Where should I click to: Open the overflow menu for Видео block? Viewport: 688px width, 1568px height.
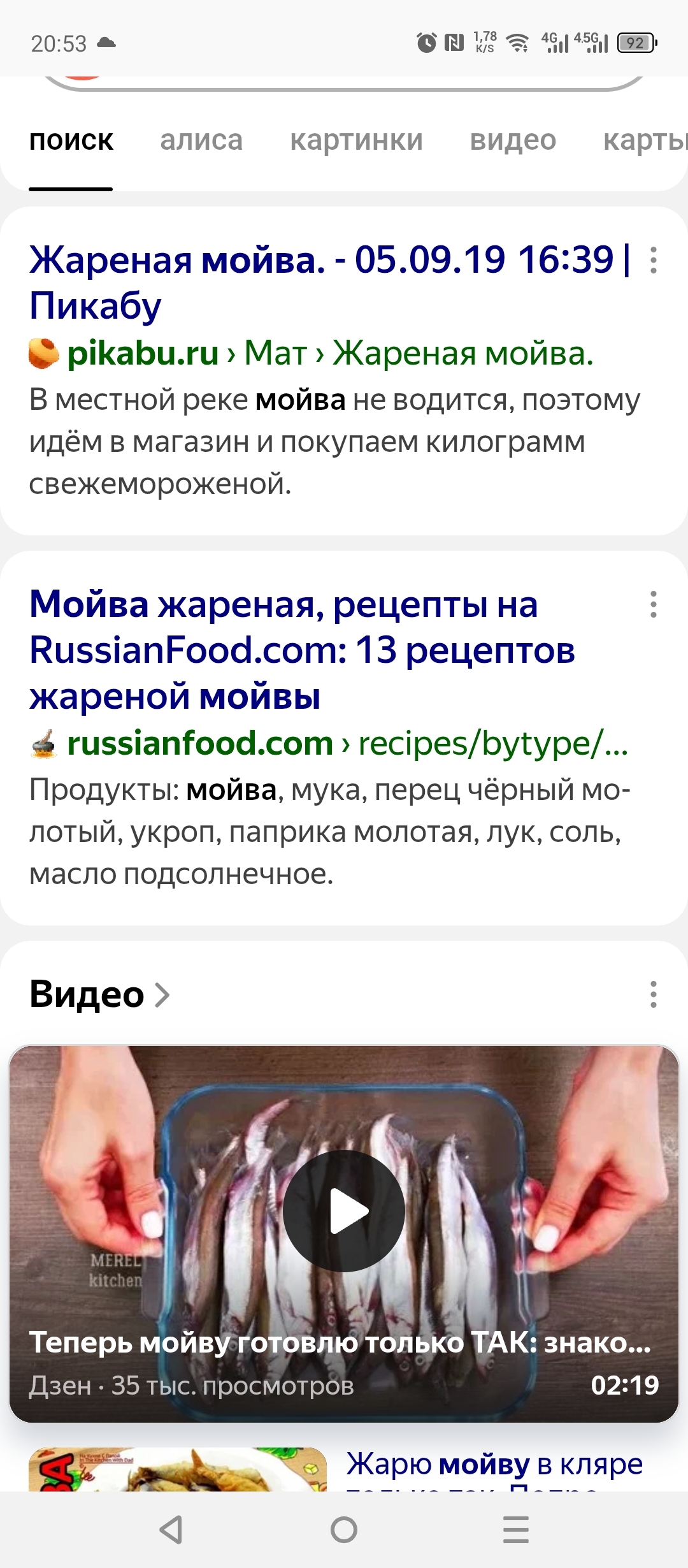coord(653,994)
